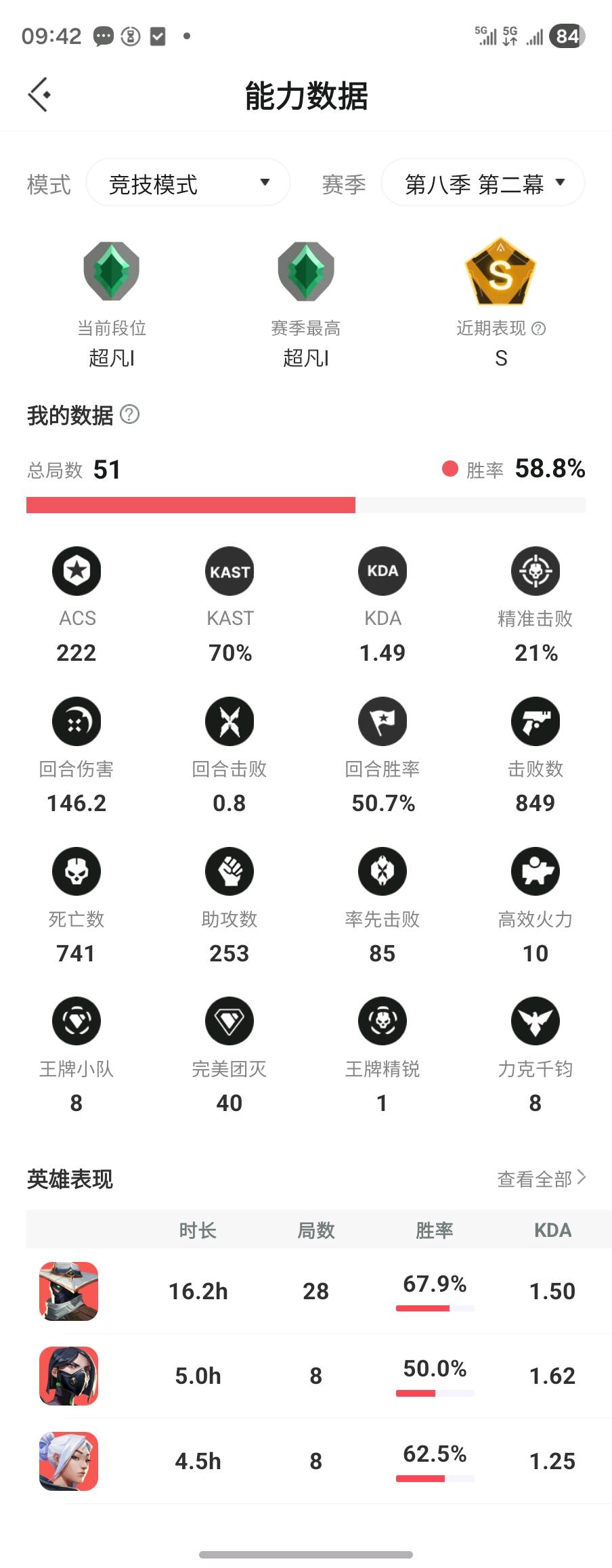Tap the help icon next to 近期表现
The width and height of the screenshot is (612, 1568).
coord(539,329)
